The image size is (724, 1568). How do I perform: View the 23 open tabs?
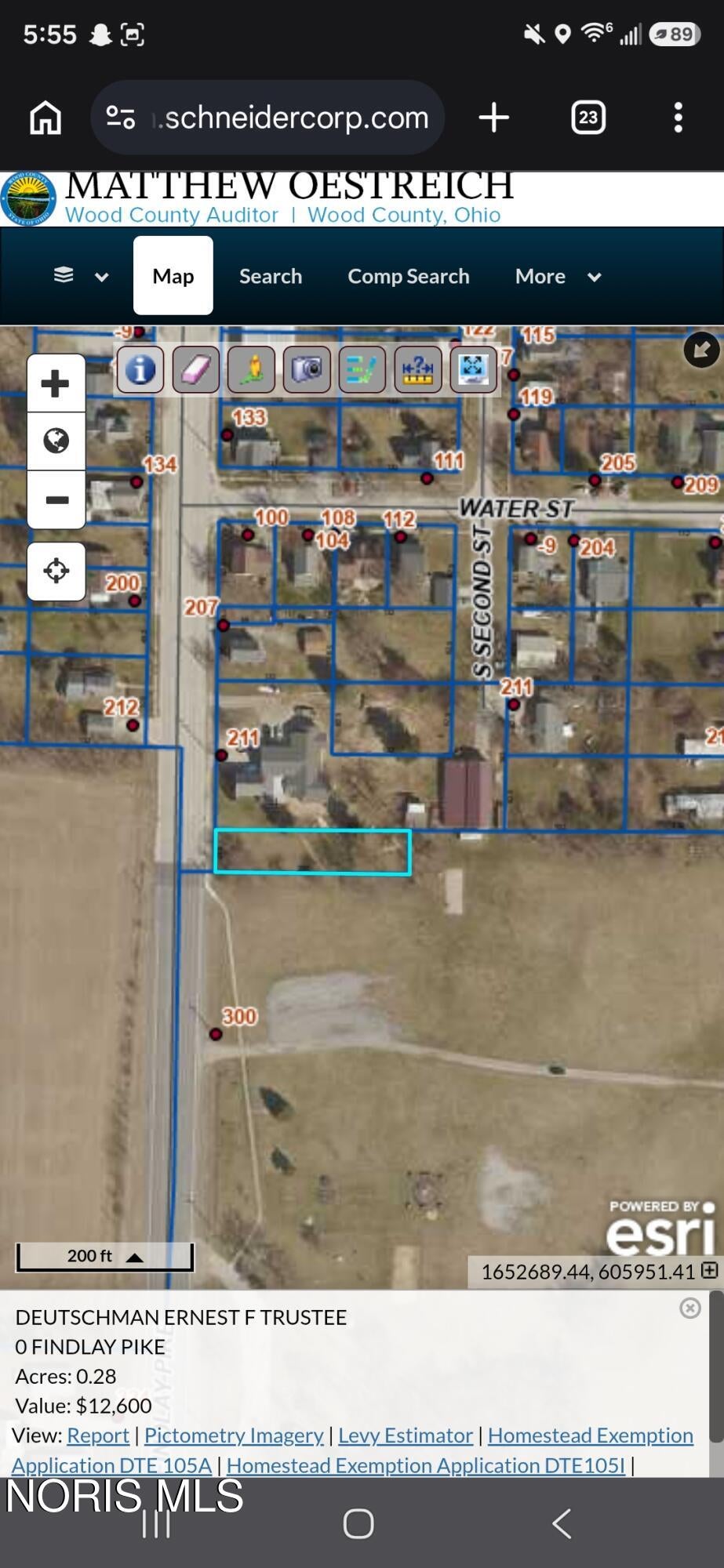tap(588, 118)
